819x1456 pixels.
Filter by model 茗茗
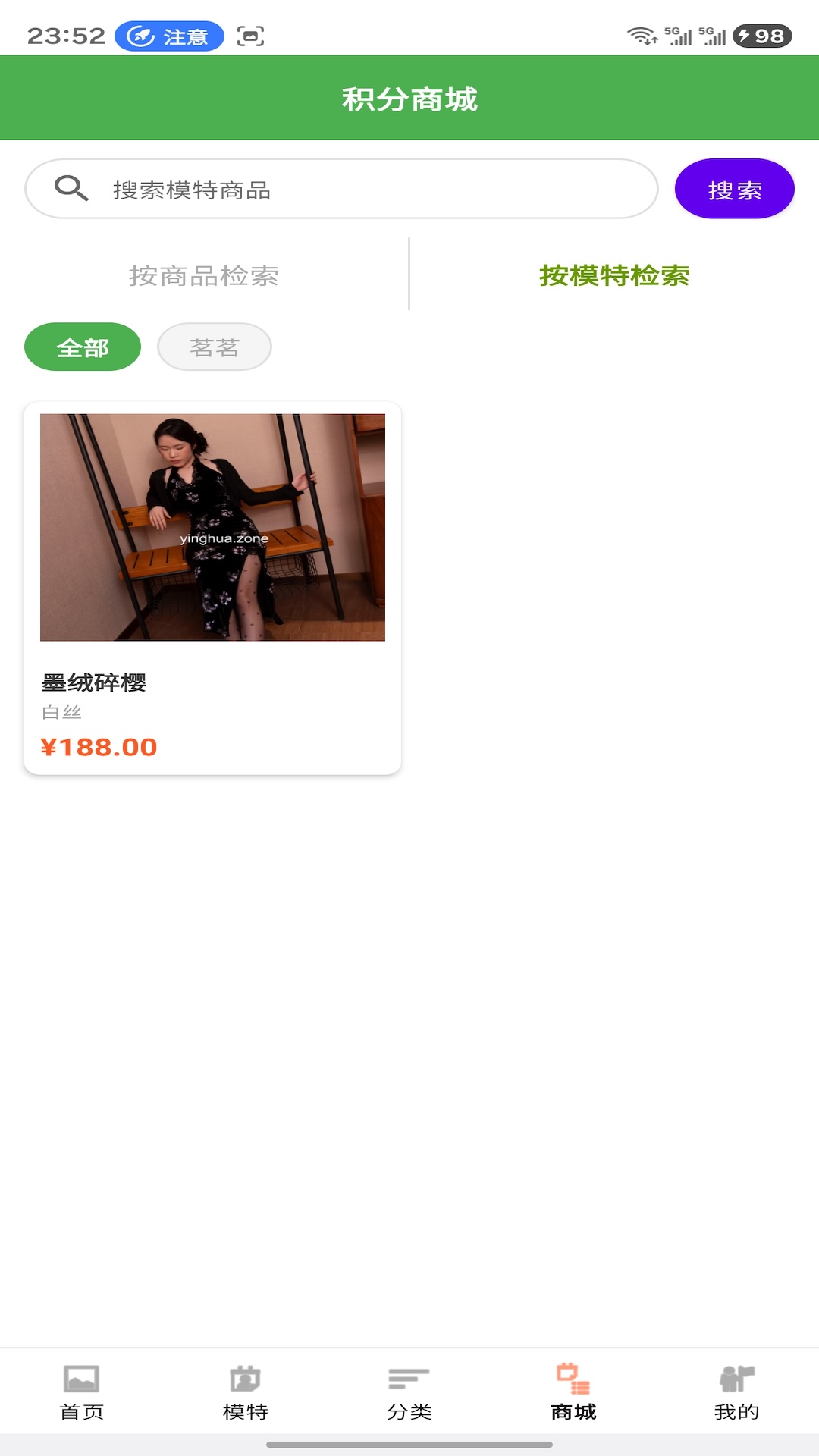215,347
